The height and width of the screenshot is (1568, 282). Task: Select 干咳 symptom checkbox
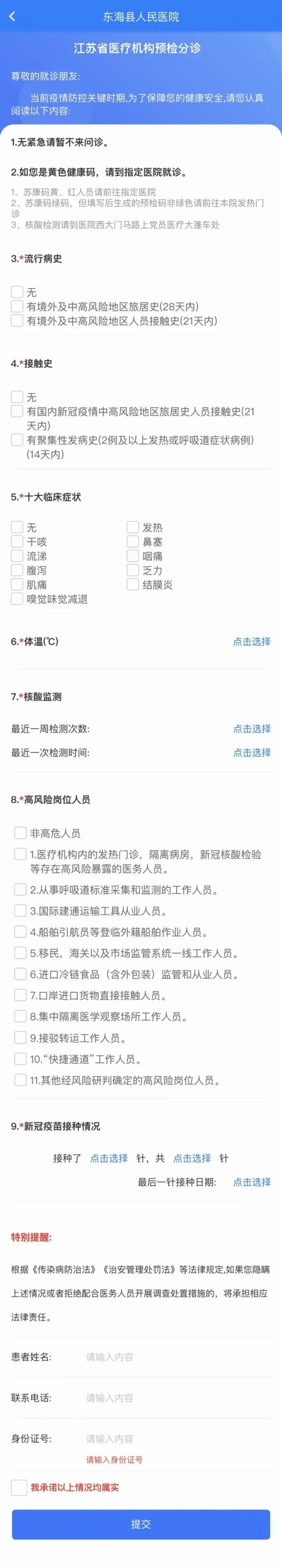point(17,541)
